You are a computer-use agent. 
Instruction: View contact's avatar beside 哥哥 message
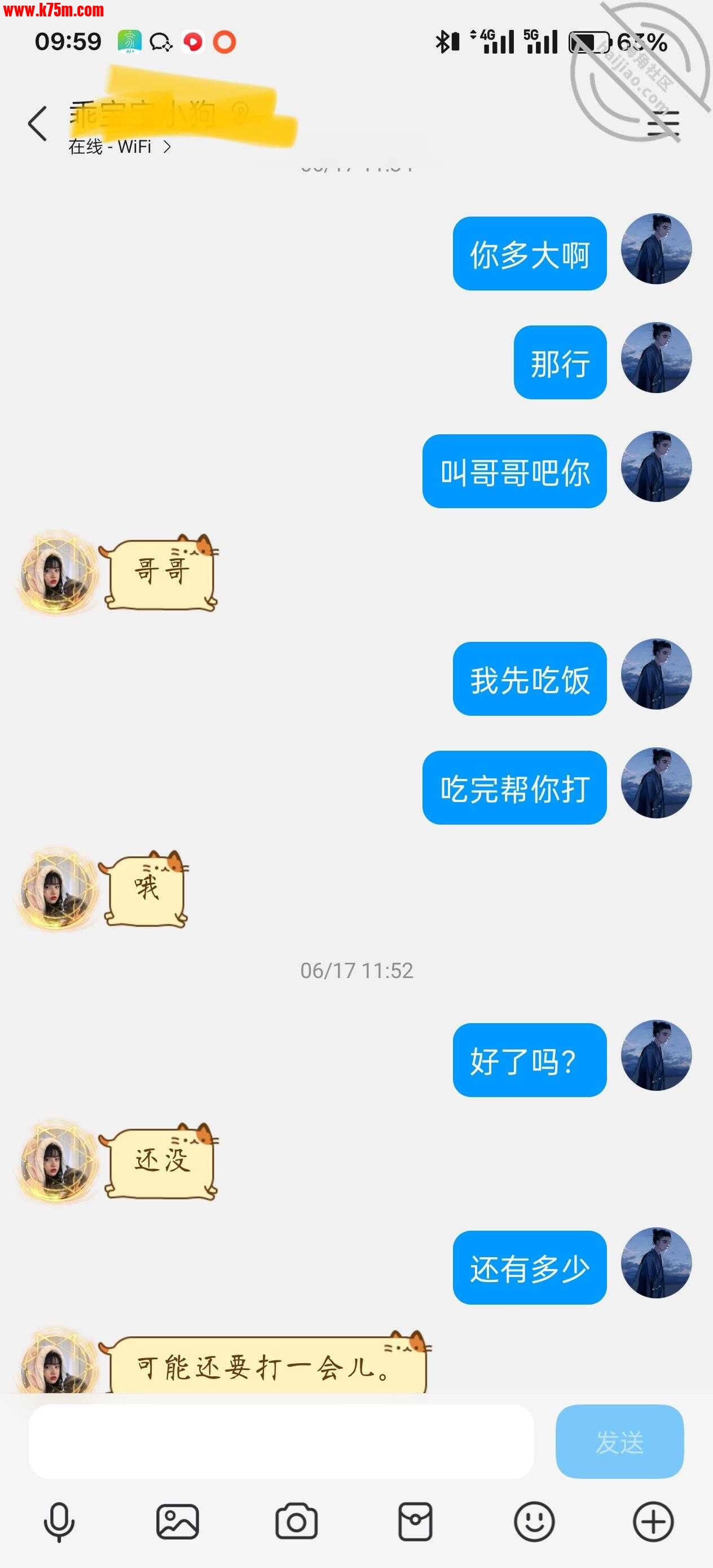pyautogui.click(x=57, y=574)
